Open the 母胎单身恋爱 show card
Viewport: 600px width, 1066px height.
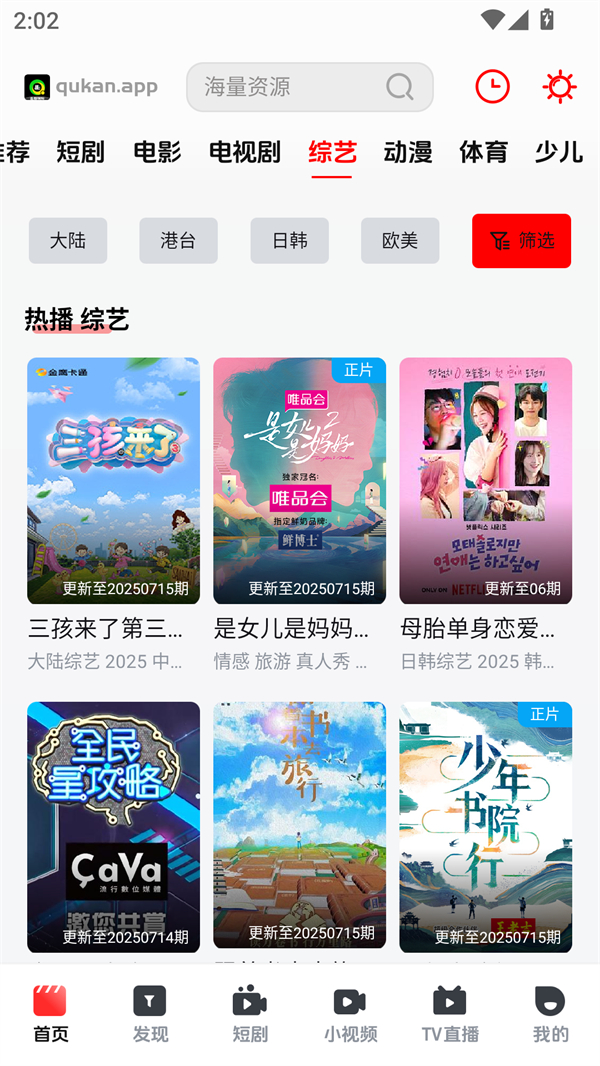[485, 481]
